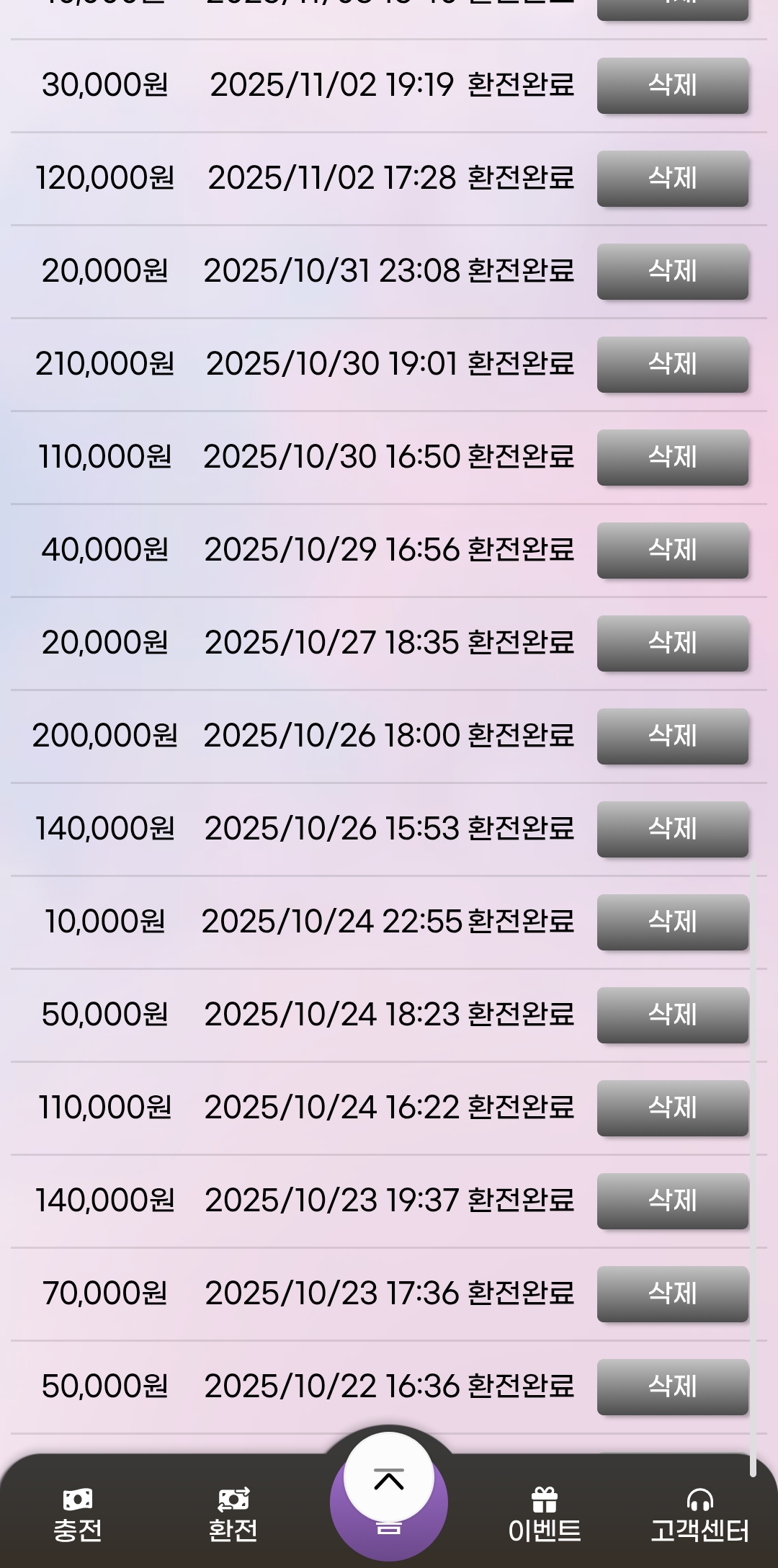Delete the 210,000원 record from 2025/10/30 19:01
The height and width of the screenshot is (1568, 778).
tap(672, 365)
